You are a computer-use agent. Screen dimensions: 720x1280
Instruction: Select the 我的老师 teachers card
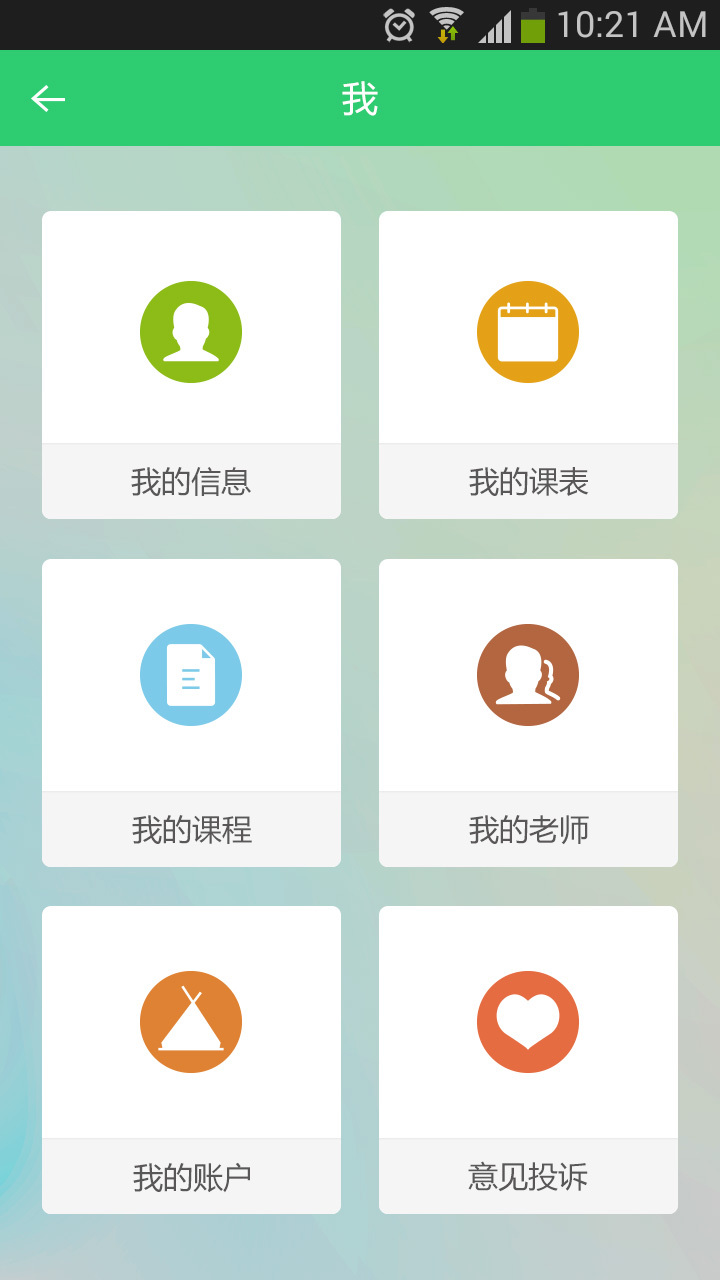pos(528,712)
